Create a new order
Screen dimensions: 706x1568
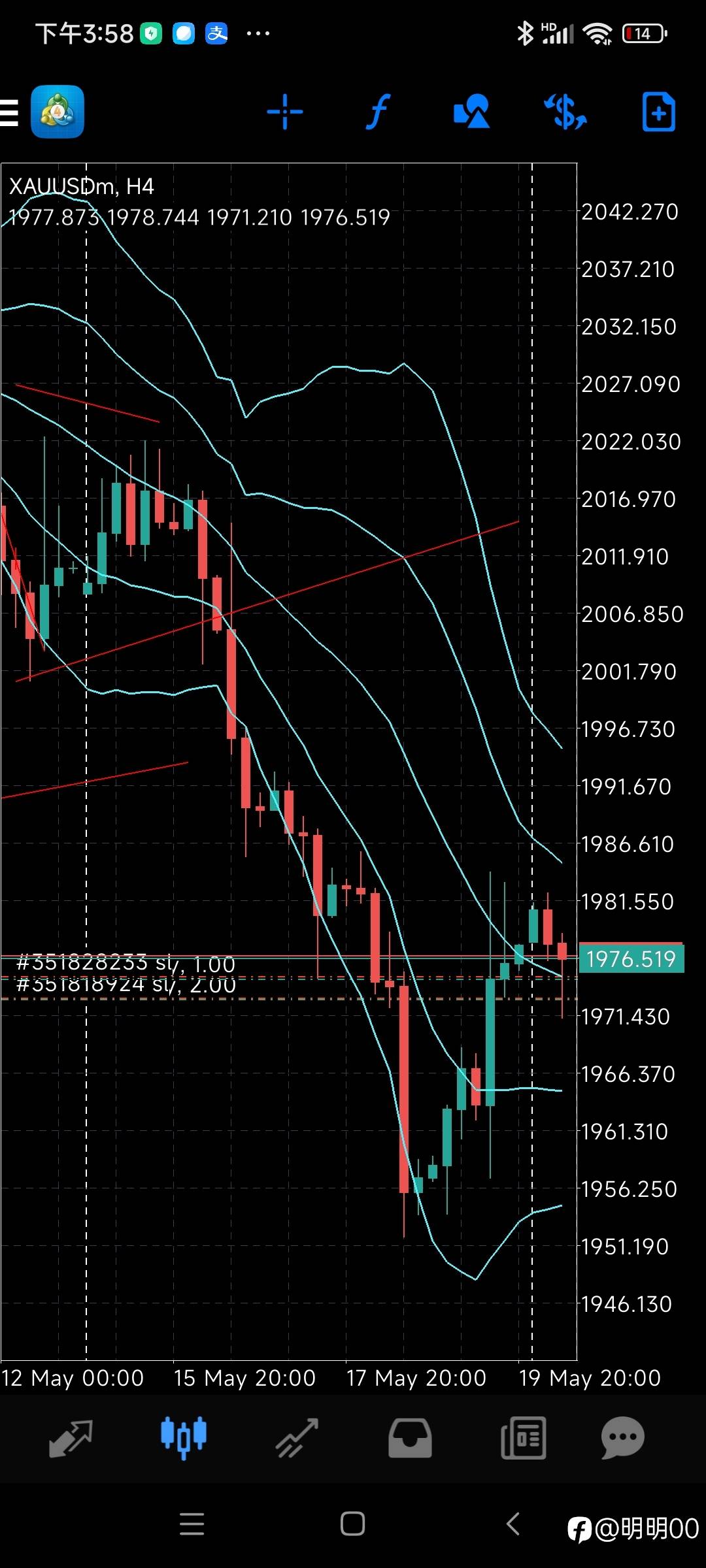[658, 112]
